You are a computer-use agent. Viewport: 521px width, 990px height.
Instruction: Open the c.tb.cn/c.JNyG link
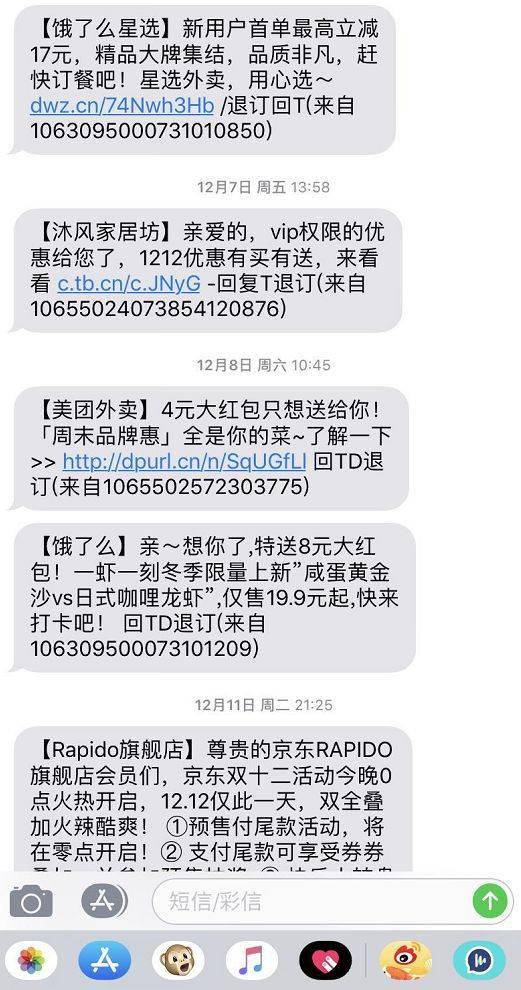129,283
